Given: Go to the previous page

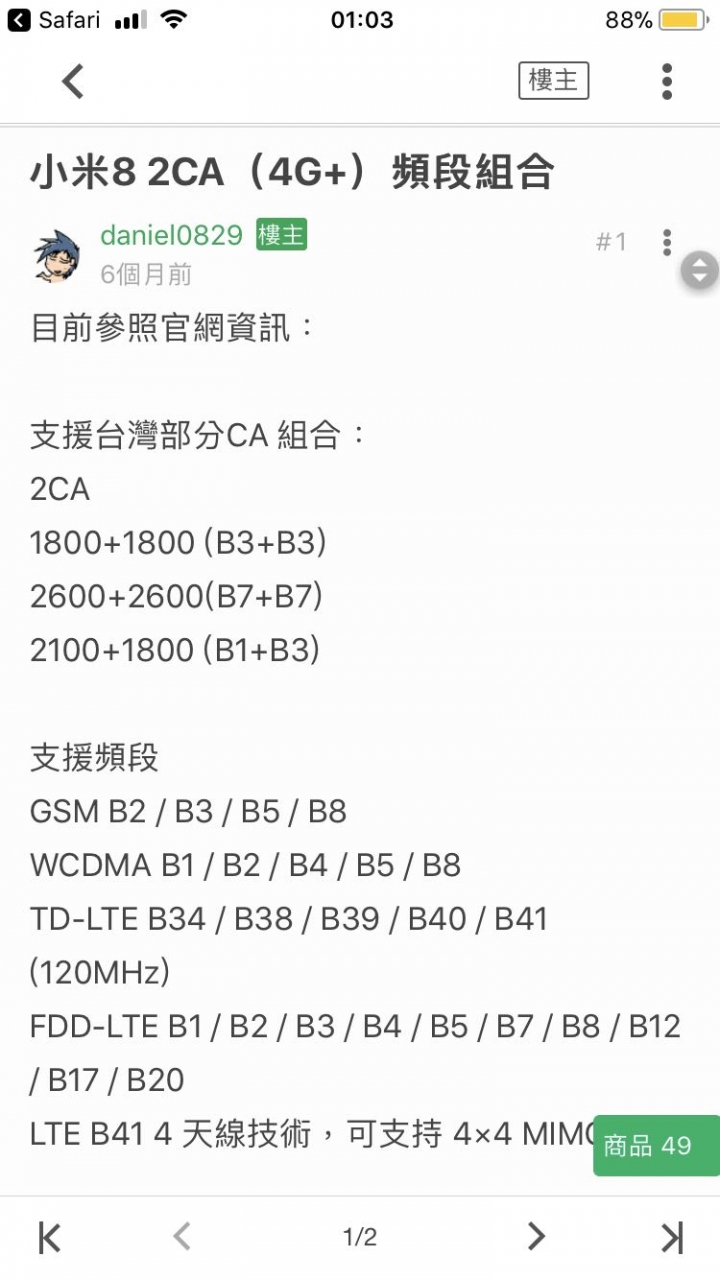Looking at the screenshot, I should [x=181, y=1237].
